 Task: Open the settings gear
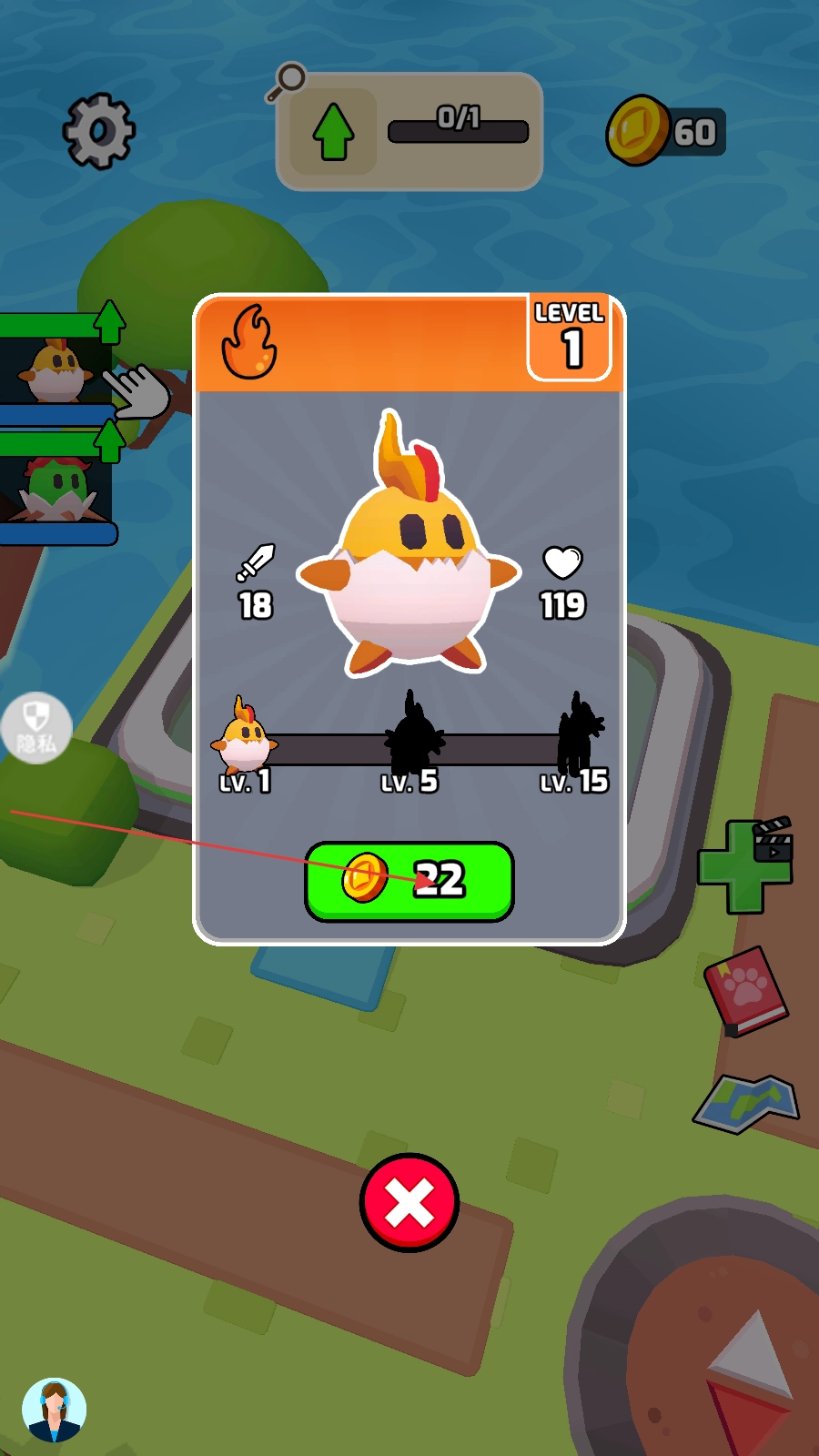pos(99,131)
